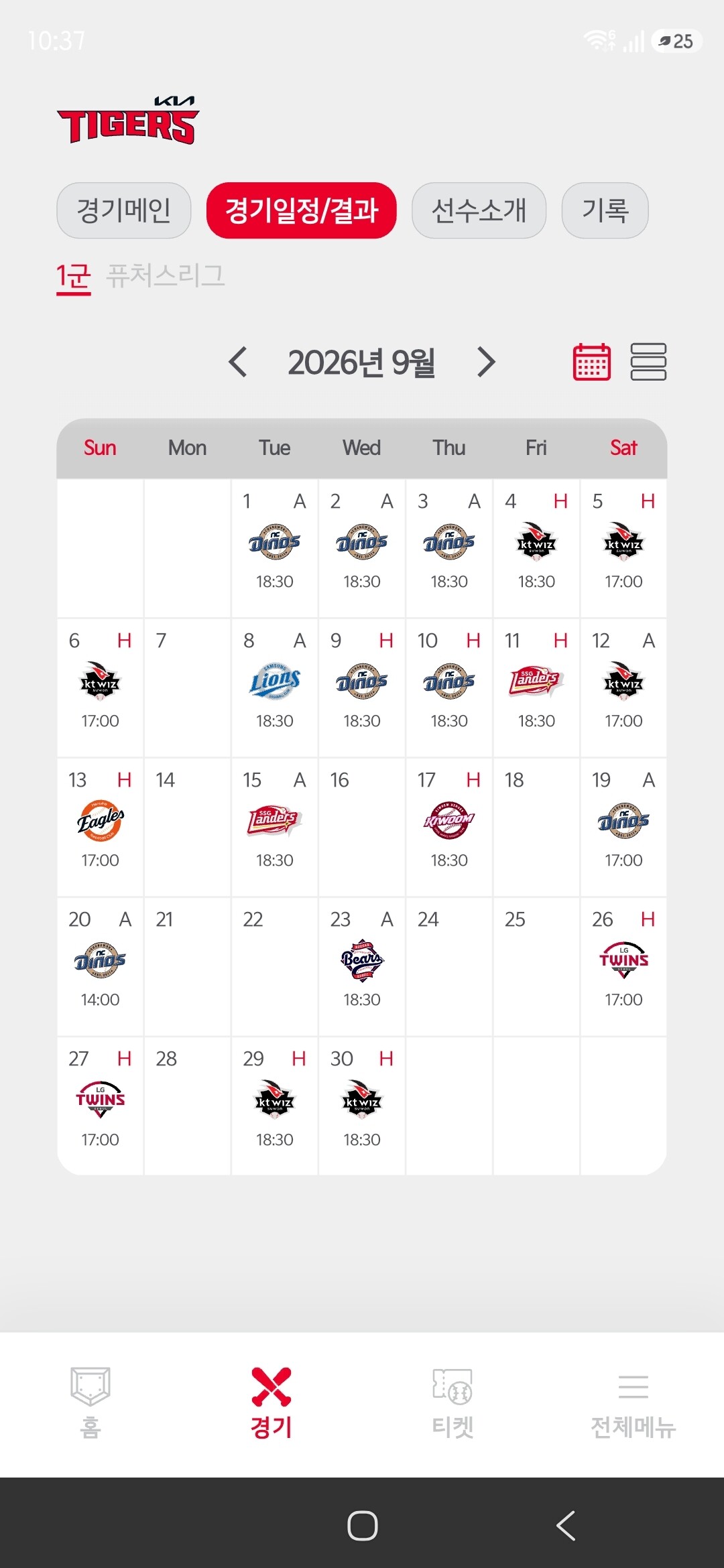Open the September 26 game against Twins
Screen dimensions: 724x1568
pyautogui.click(x=623, y=967)
